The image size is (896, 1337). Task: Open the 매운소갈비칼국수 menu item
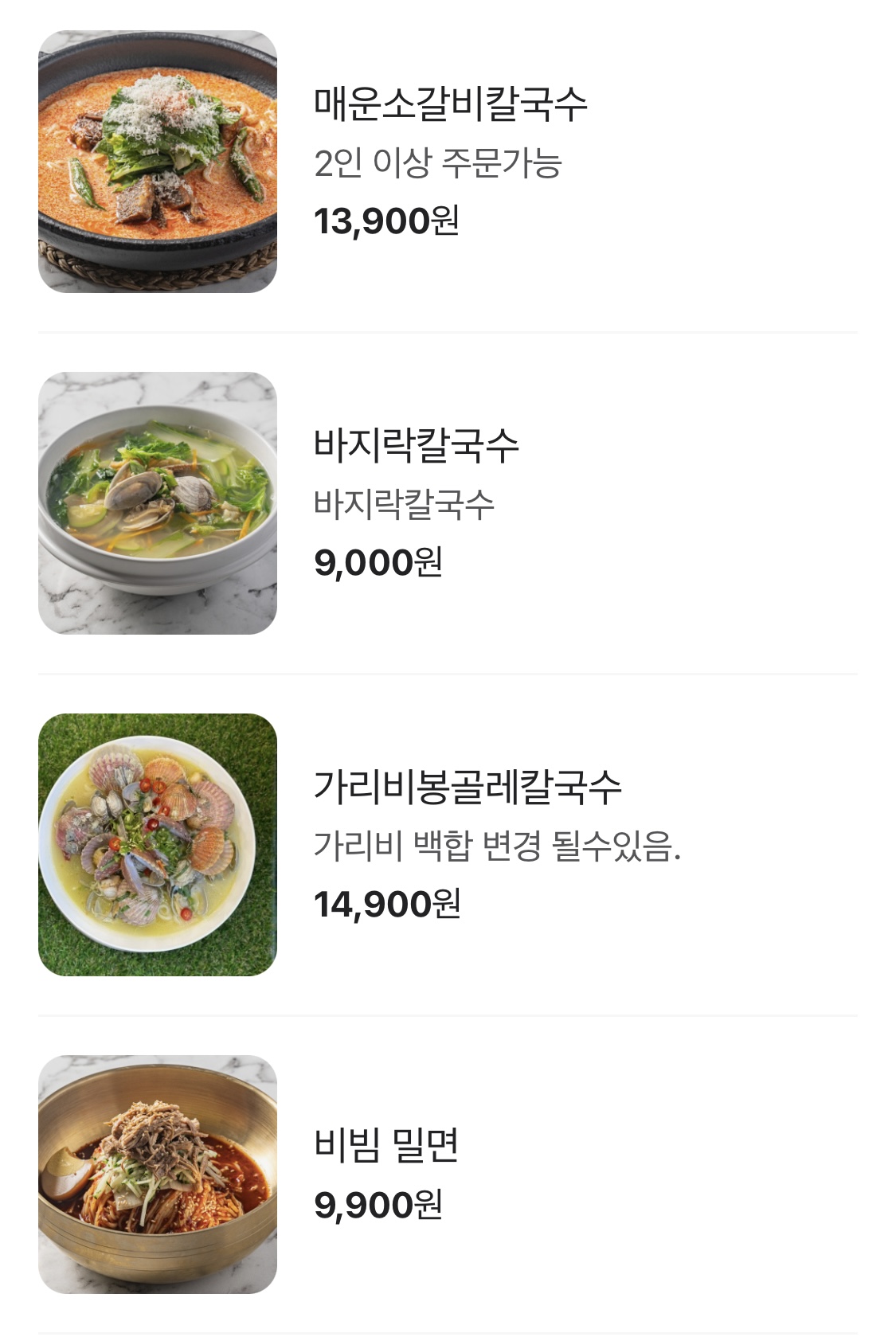(450, 104)
